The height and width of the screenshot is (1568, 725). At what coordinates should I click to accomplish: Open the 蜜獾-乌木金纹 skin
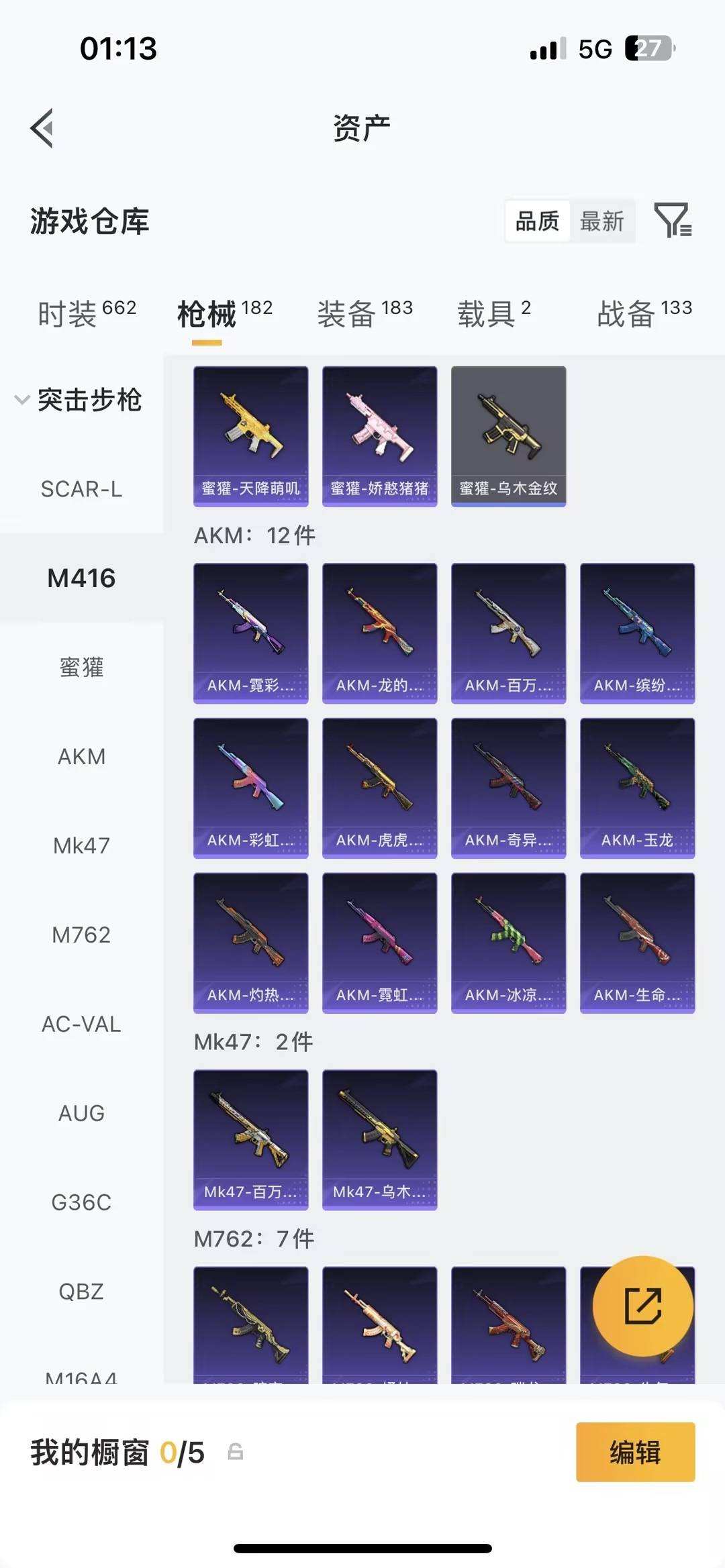click(508, 436)
